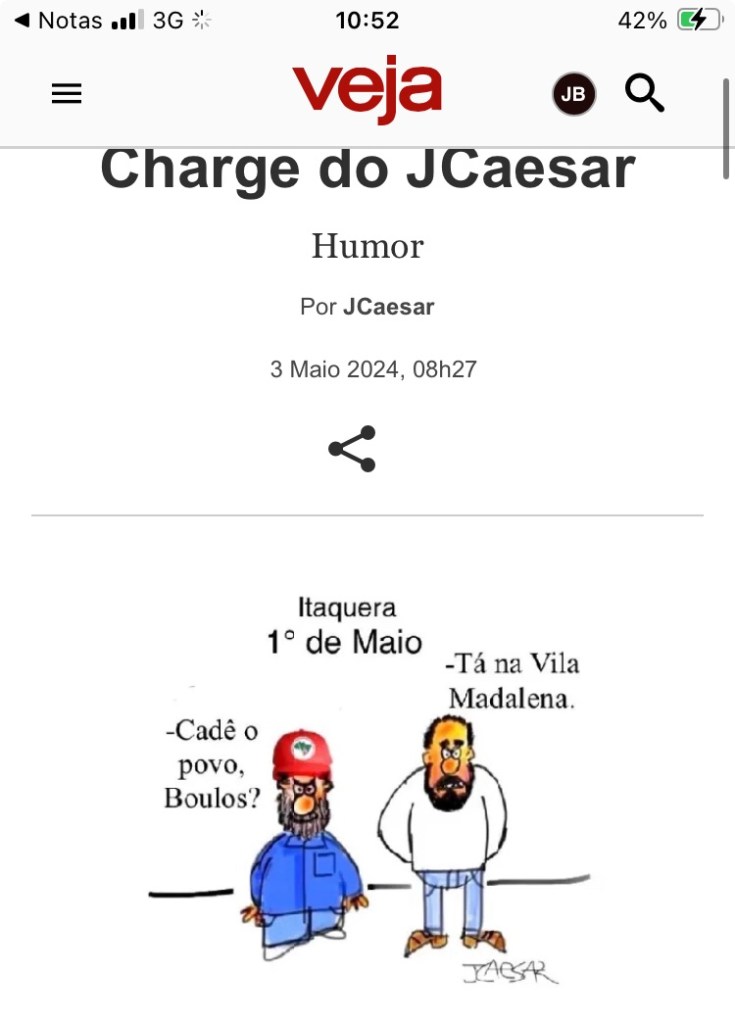The width and height of the screenshot is (735, 1024).
Task: Open the JB profile avatar
Action: 574,95
